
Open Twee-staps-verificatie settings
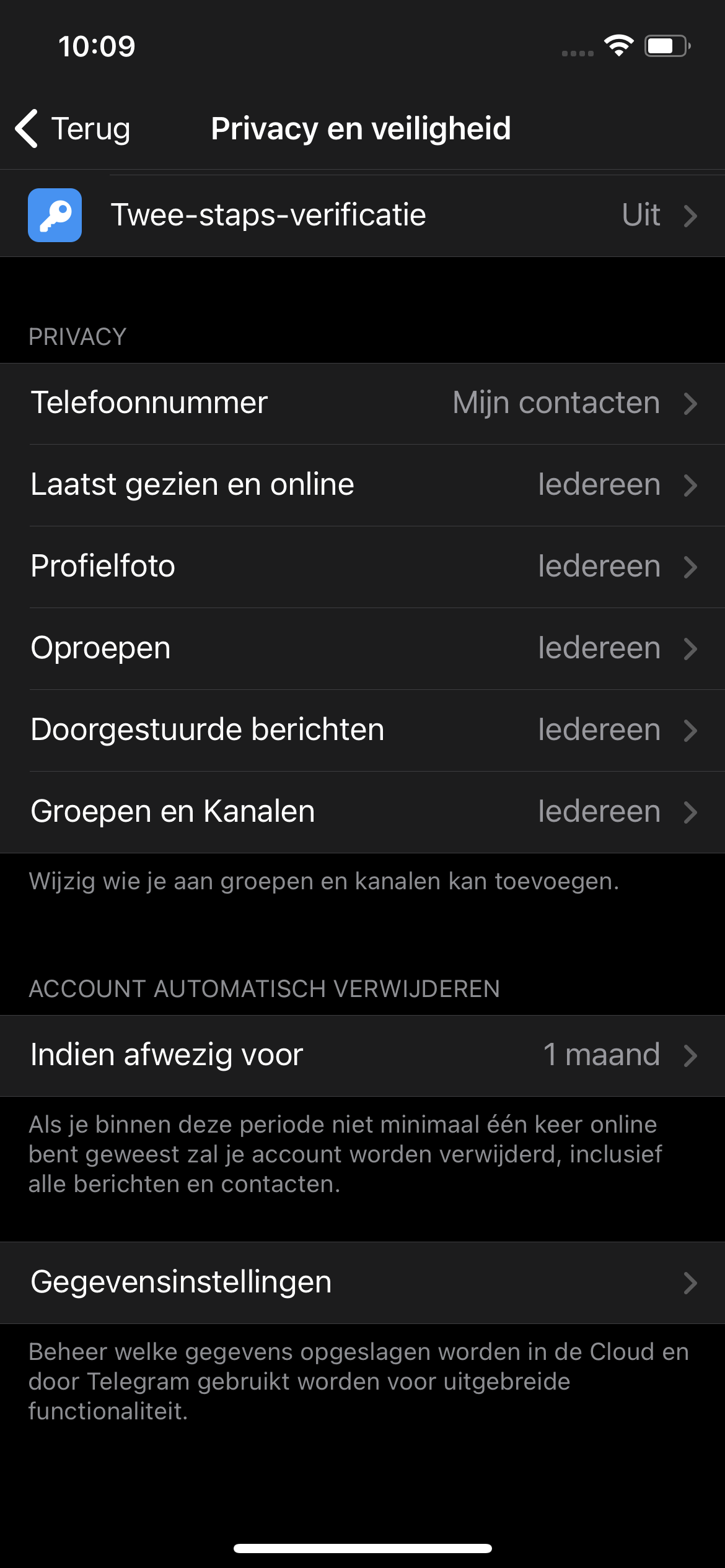pos(362,216)
